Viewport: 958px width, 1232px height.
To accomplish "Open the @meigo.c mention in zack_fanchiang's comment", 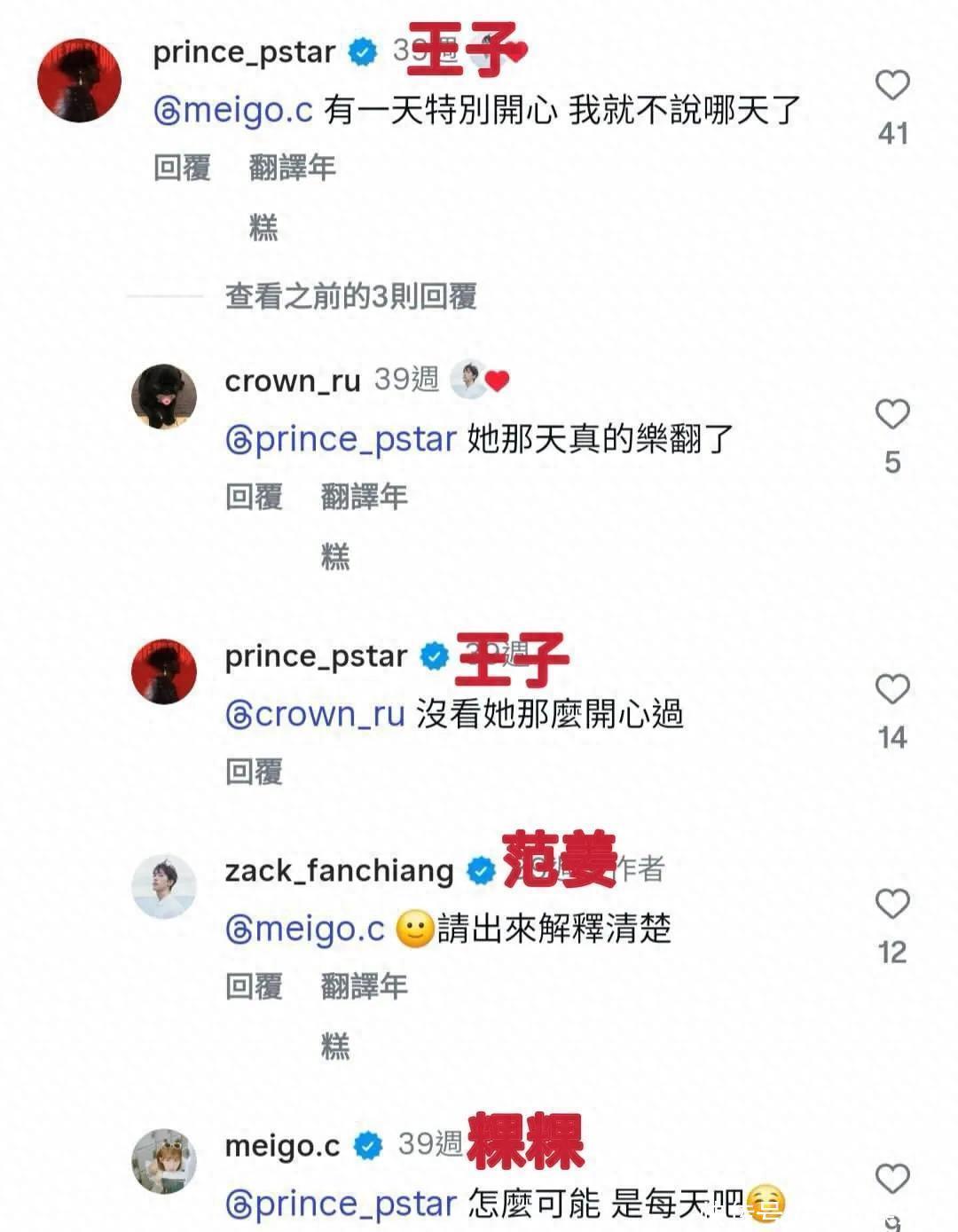I will [x=306, y=929].
